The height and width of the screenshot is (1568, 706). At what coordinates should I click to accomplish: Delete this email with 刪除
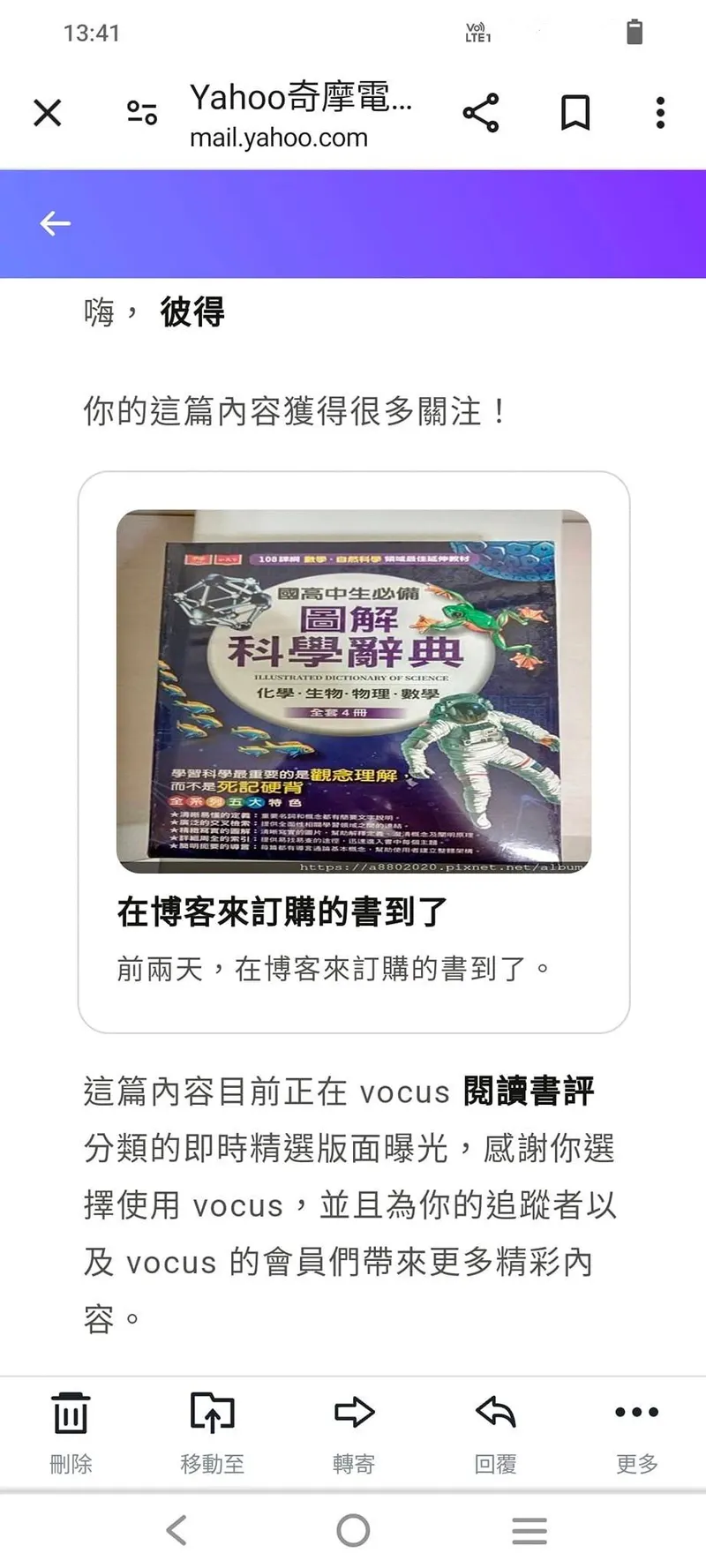[x=71, y=1429]
